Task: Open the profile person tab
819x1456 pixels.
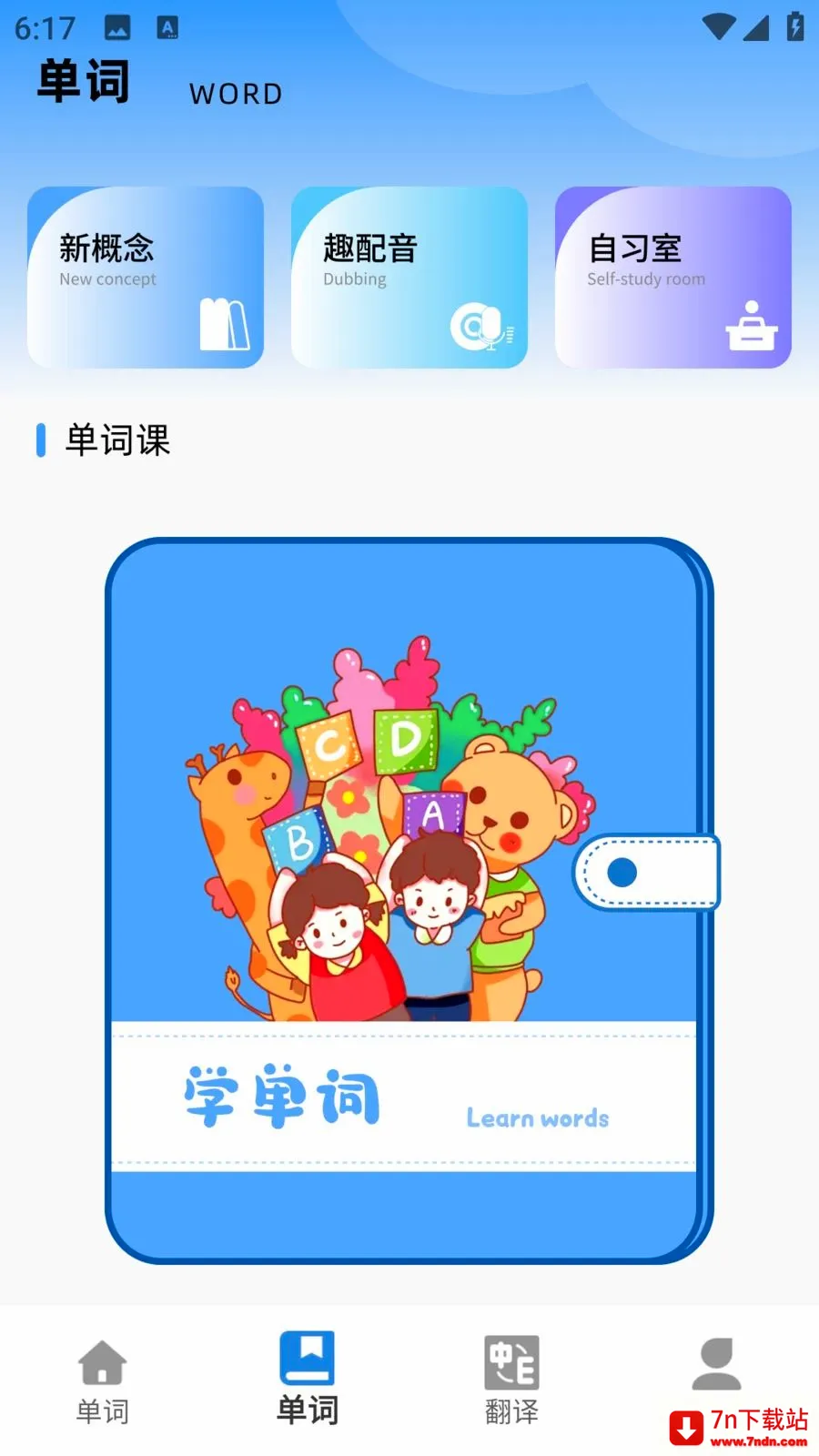Action: [717, 1365]
